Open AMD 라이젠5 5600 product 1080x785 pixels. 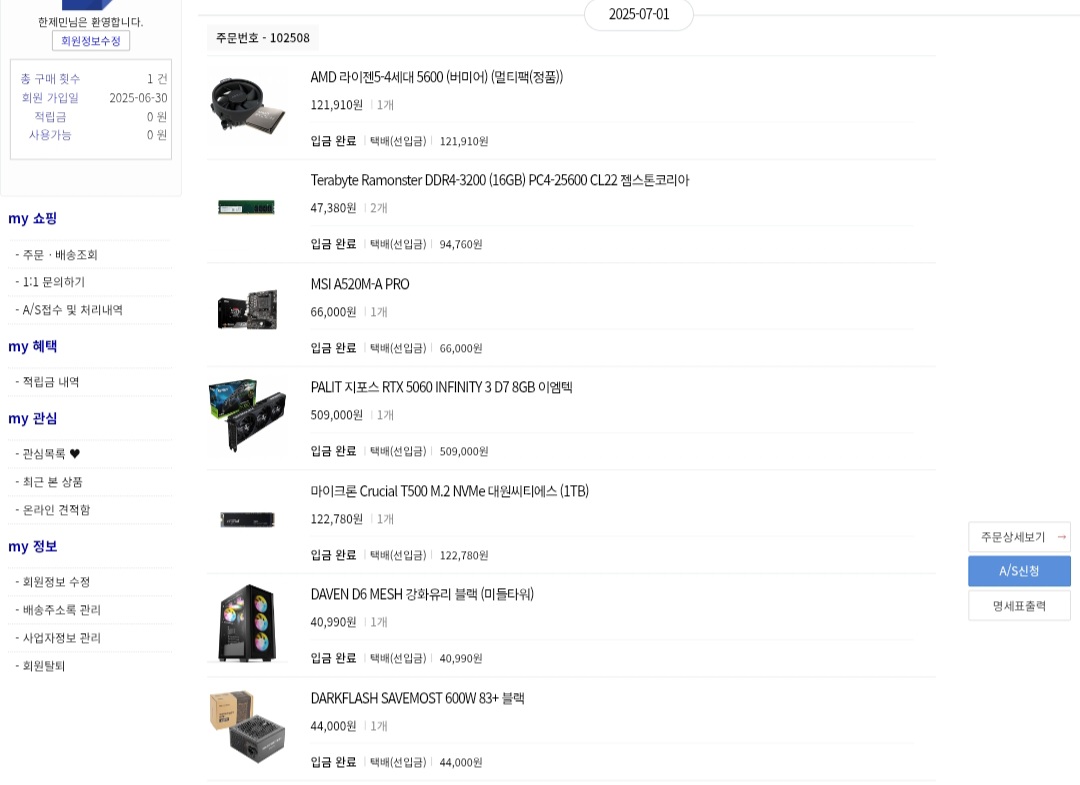[x=436, y=77]
